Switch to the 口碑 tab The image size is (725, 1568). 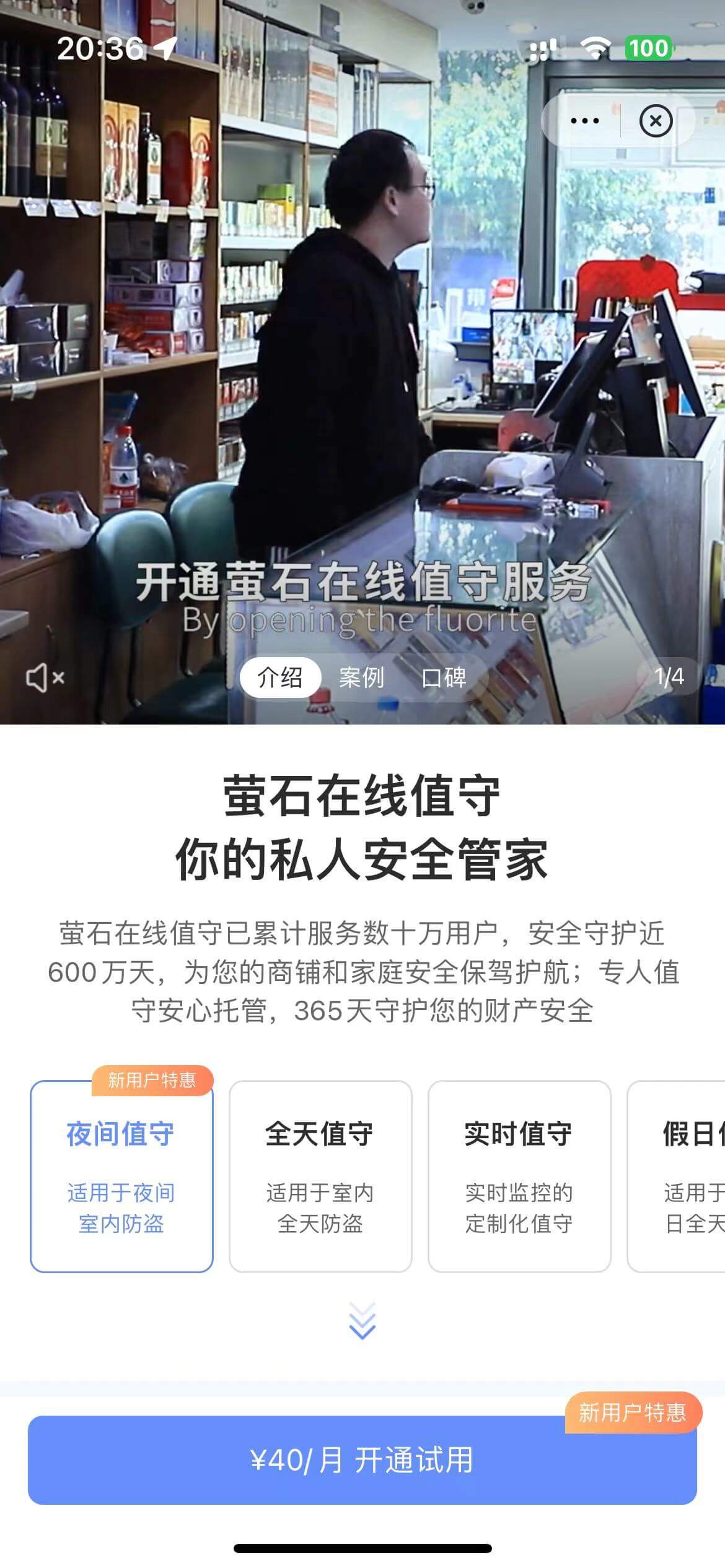coord(444,677)
